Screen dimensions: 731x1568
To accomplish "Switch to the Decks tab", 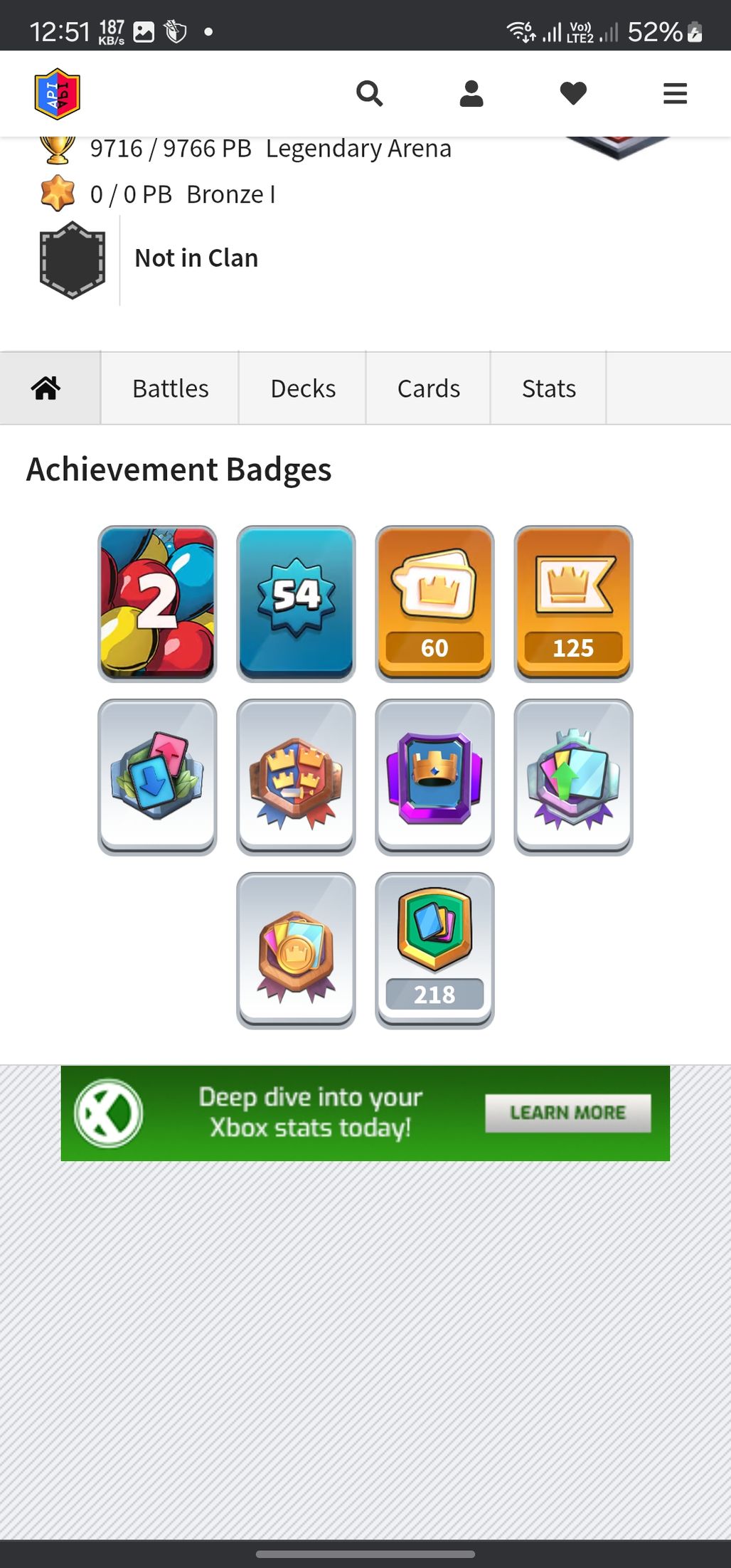I will 303,388.
